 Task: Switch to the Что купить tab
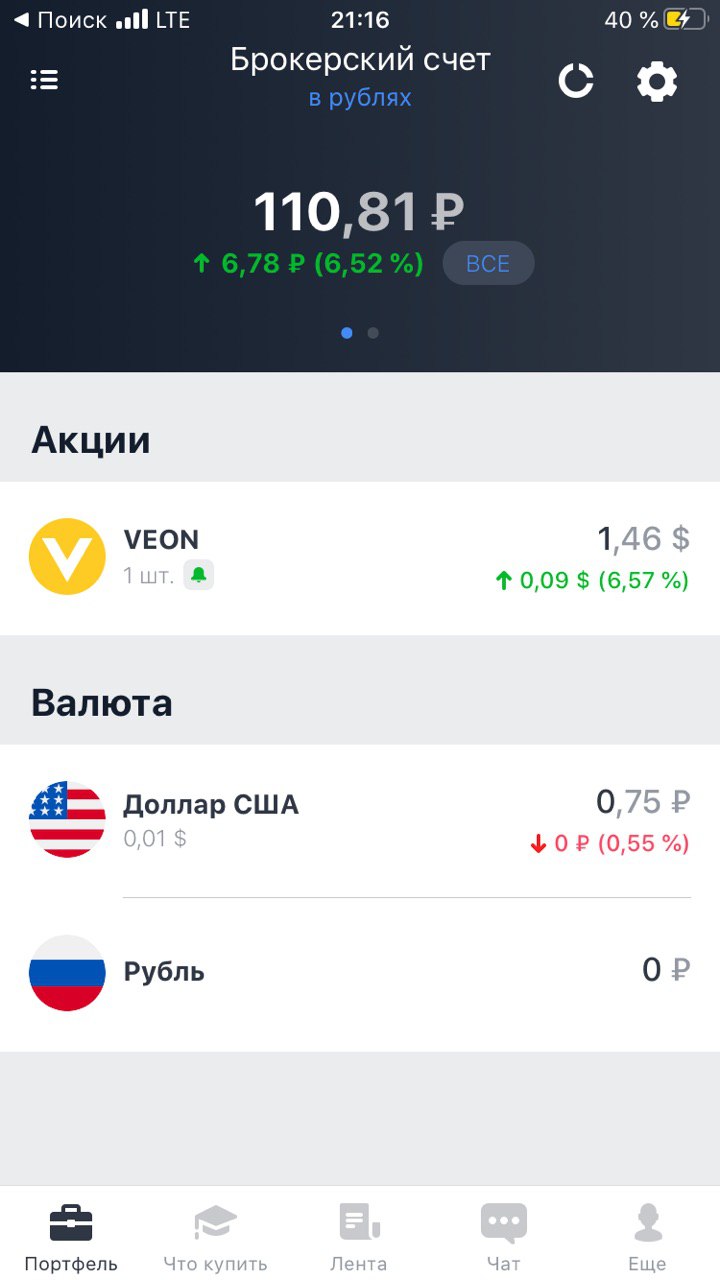pyautogui.click(x=215, y=1236)
